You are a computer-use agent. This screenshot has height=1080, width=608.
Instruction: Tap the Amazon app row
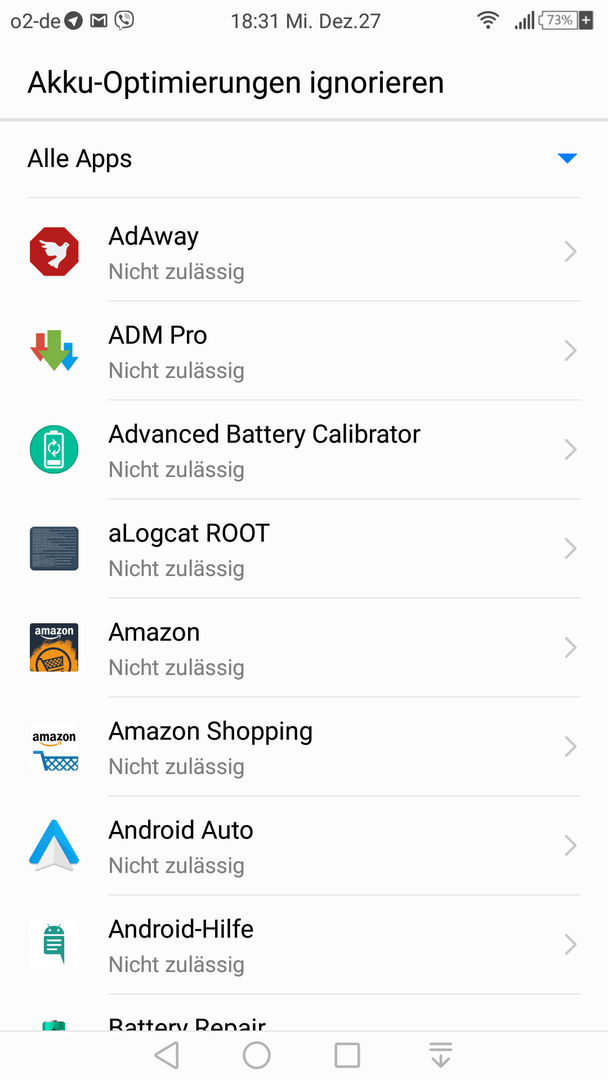[304, 648]
